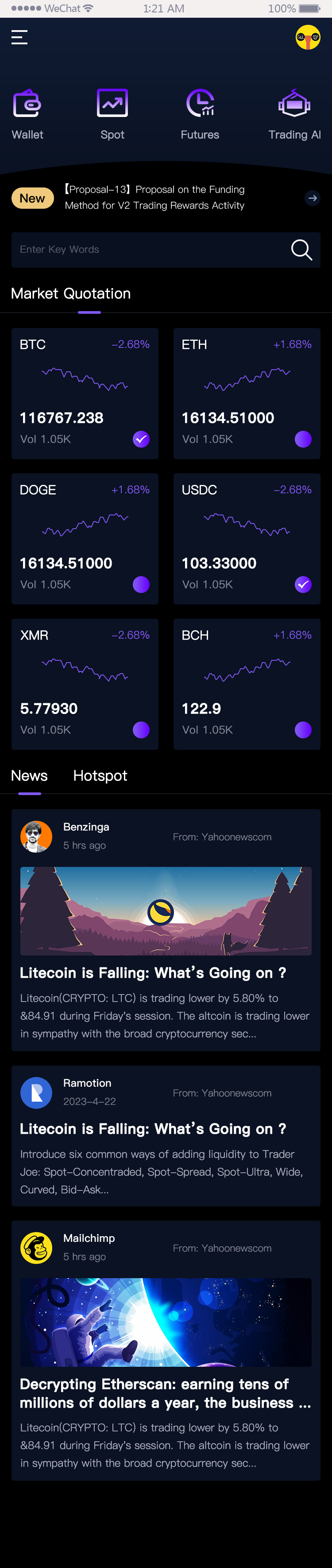The height and width of the screenshot is (1568, 332).
Task: Open the Proposal-13 announcement arrow
Action: 313,198
